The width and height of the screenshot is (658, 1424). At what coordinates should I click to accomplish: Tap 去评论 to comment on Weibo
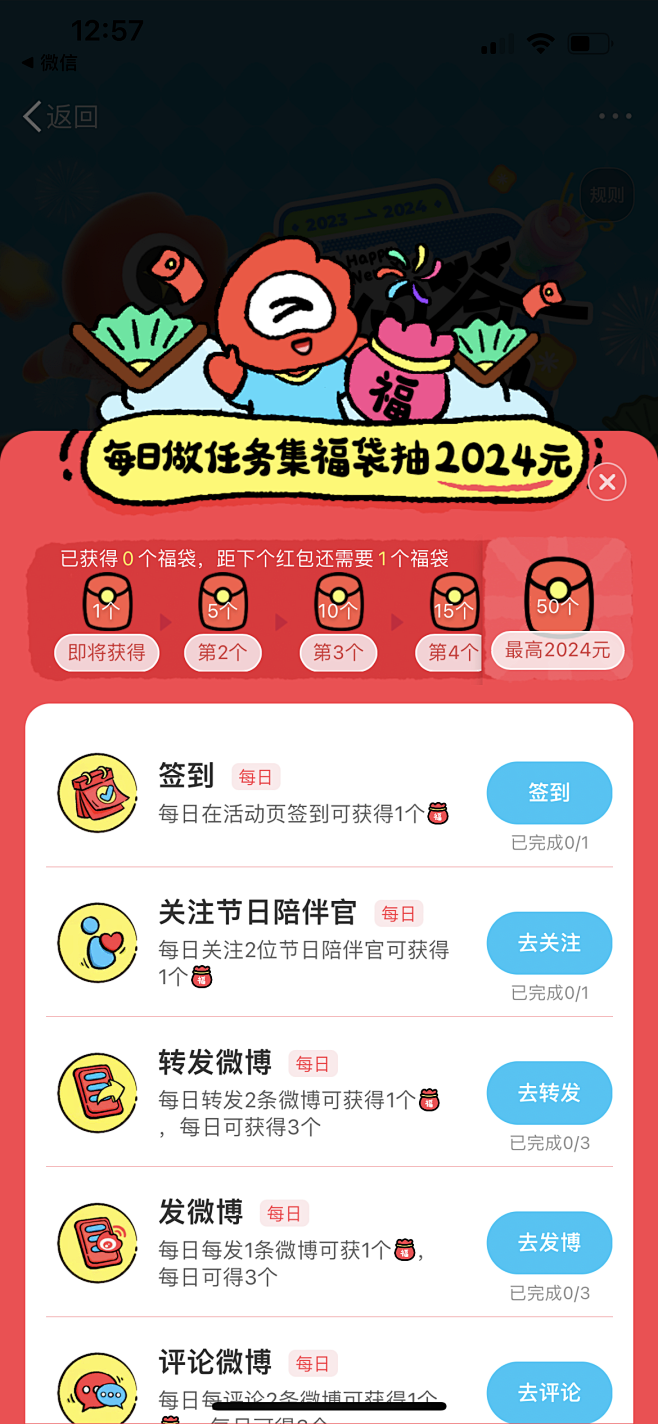(549, 1392)
